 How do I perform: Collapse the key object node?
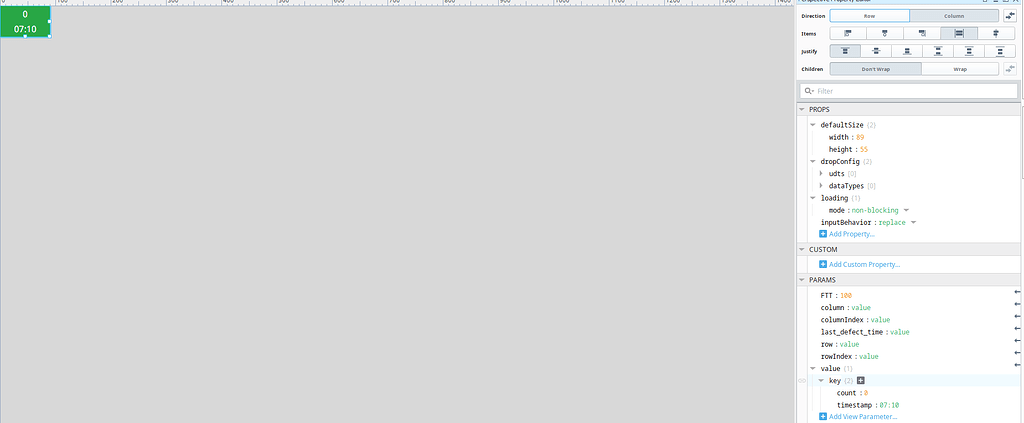[x=821, y=381]
